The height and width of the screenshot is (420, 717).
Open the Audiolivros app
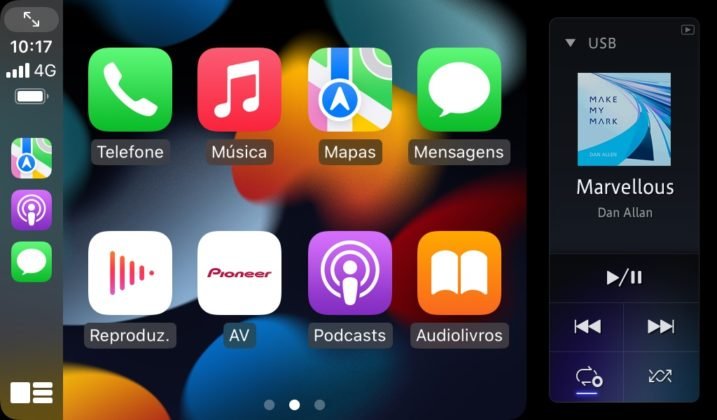point(459,273)
